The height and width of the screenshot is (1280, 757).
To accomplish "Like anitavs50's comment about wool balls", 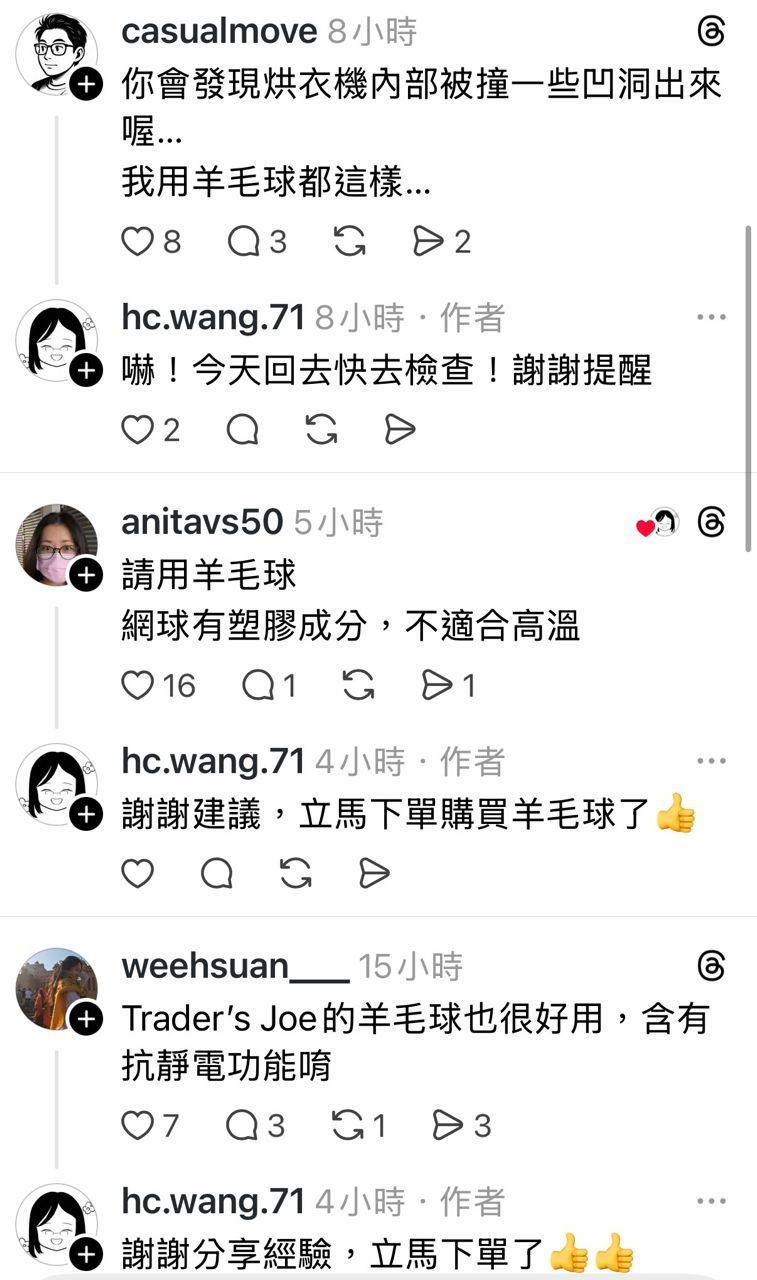I will pos(138,685).
